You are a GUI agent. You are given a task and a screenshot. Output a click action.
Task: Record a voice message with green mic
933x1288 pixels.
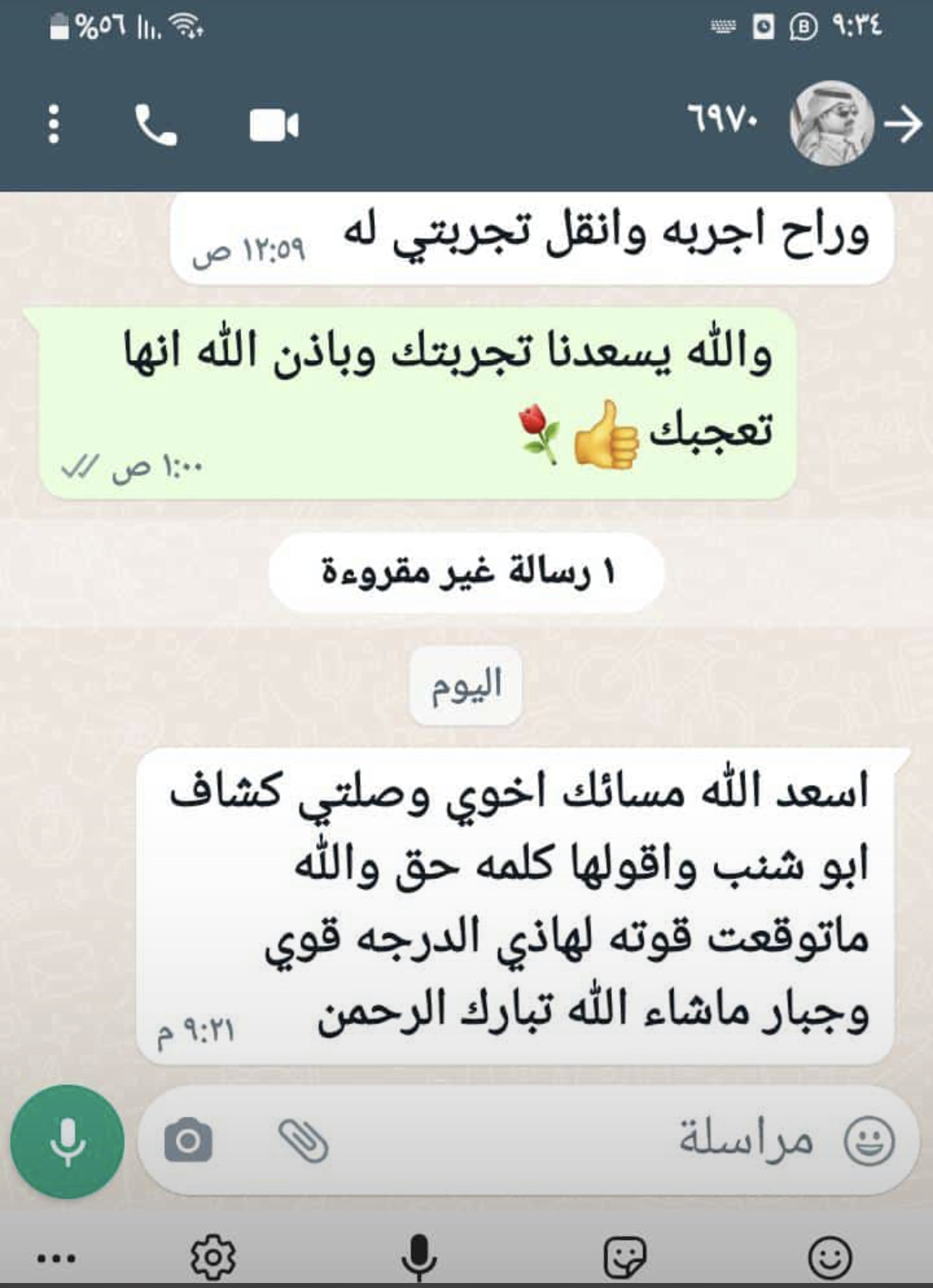[67, 1140]
